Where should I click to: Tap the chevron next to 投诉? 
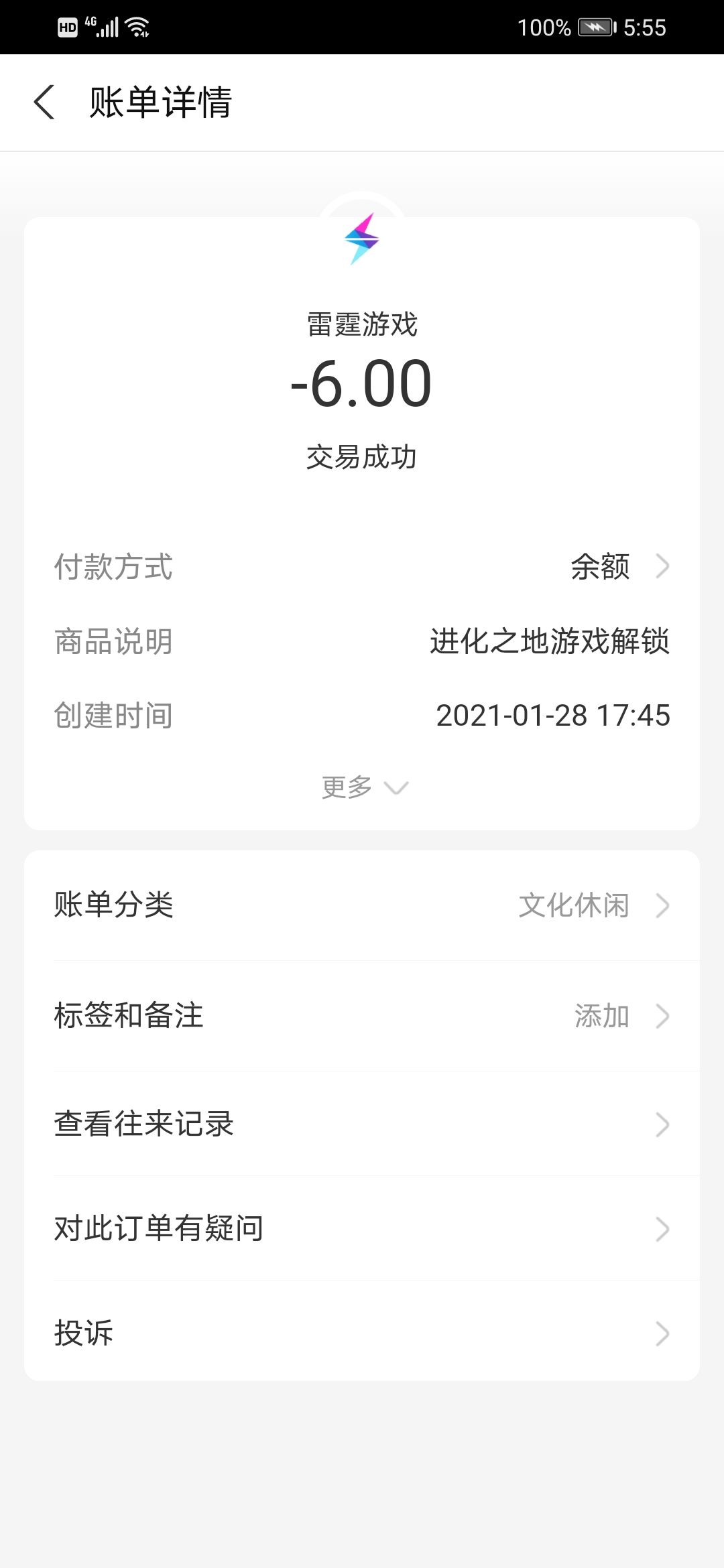662,1332
